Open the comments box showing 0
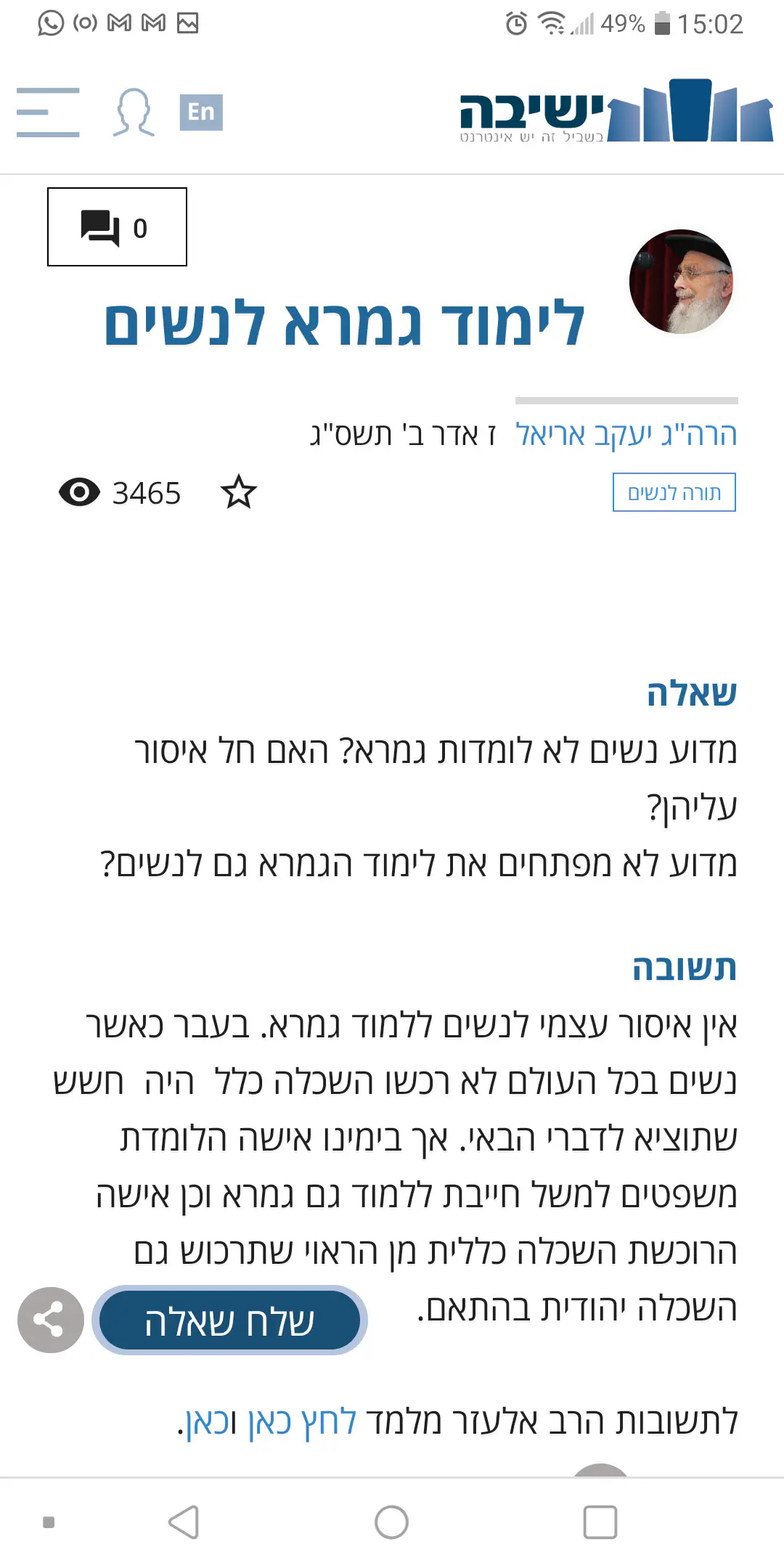The image size is (784, 1568). point(117,227)
